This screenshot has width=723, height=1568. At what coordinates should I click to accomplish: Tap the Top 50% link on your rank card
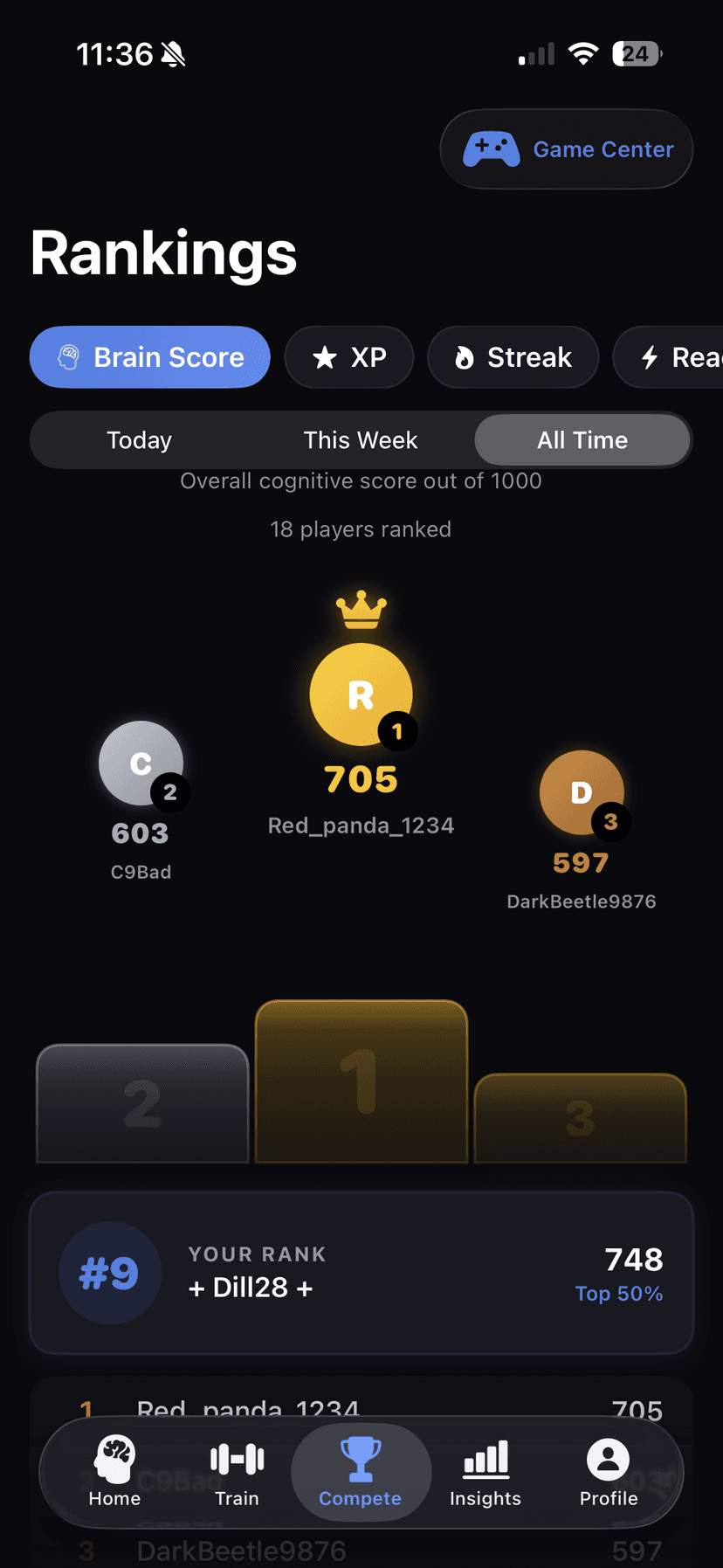(x=619, y=1294)
